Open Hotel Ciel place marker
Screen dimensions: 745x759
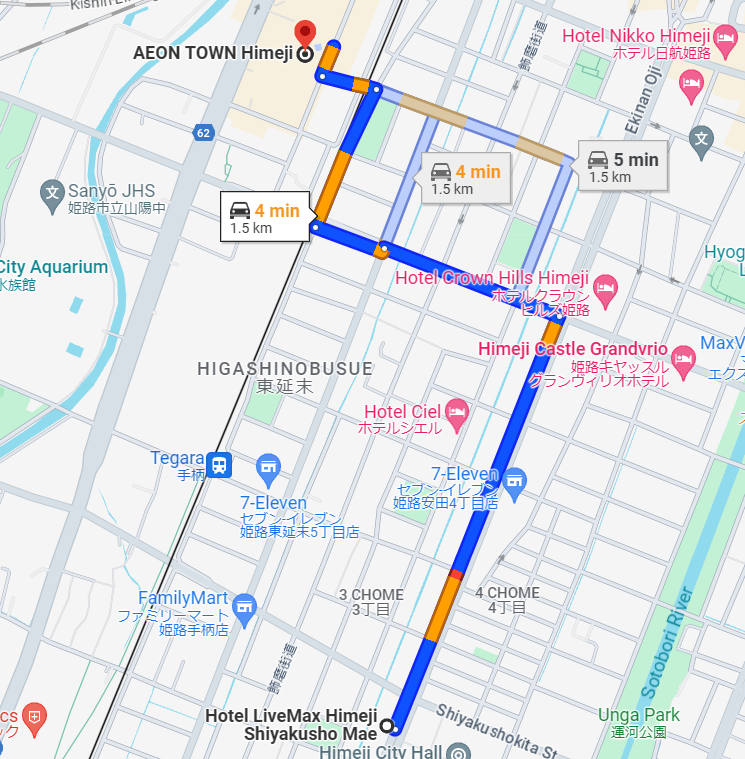[456, 415]
